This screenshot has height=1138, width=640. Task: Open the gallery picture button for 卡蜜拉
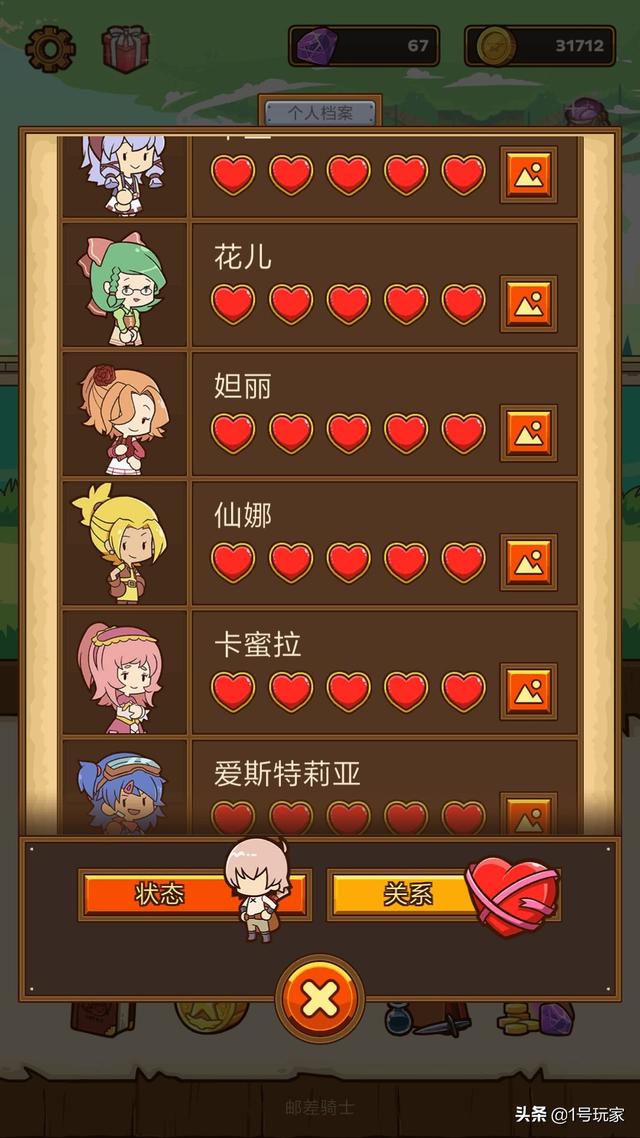tap(529, 692)
